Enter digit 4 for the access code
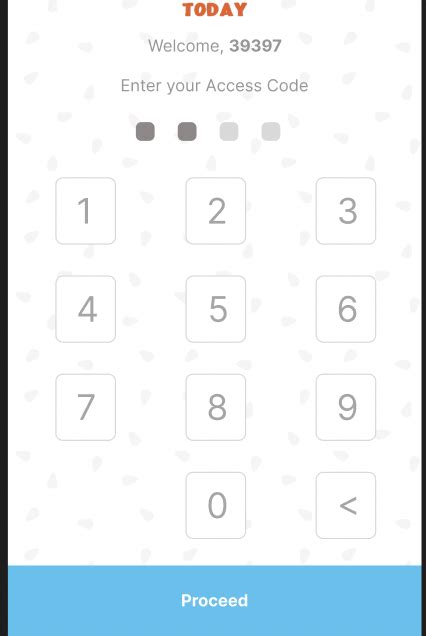The image size is (426, 636). click(86, 309)
